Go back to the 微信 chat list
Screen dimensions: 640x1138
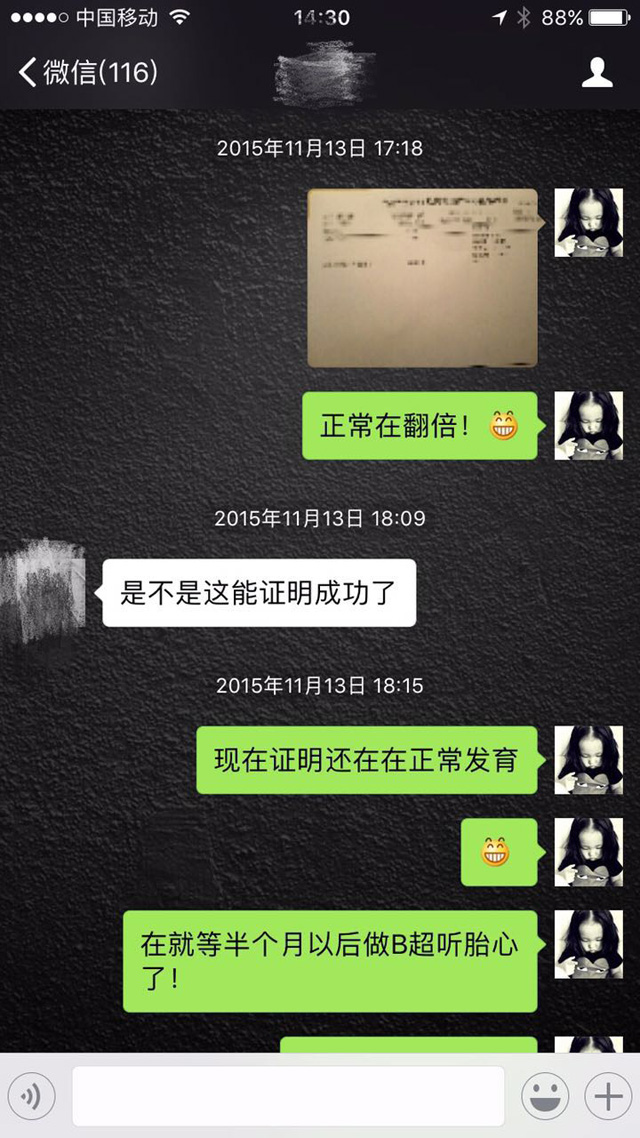tap(88, 72)
